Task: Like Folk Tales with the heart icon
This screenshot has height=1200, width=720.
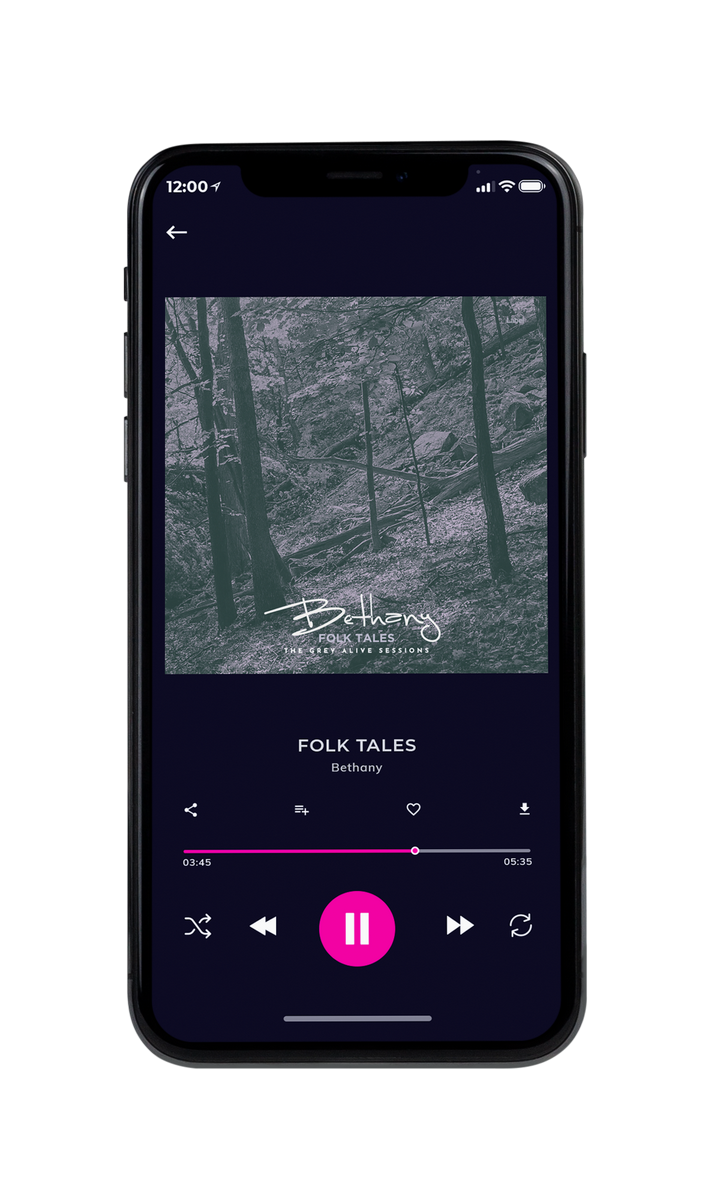Action: pos(413,809)
